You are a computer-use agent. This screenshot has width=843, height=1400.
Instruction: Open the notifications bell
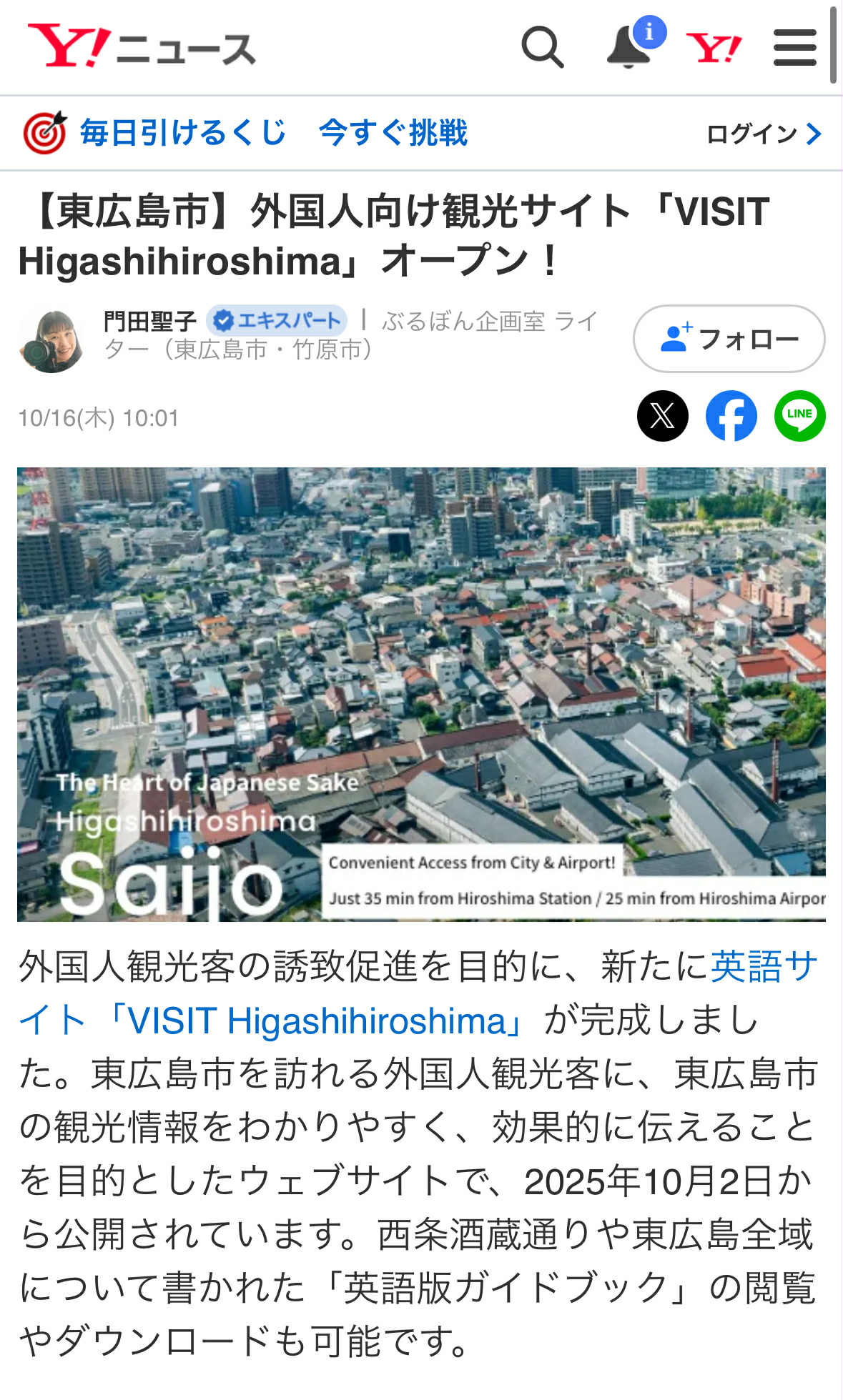coord(629,48)
